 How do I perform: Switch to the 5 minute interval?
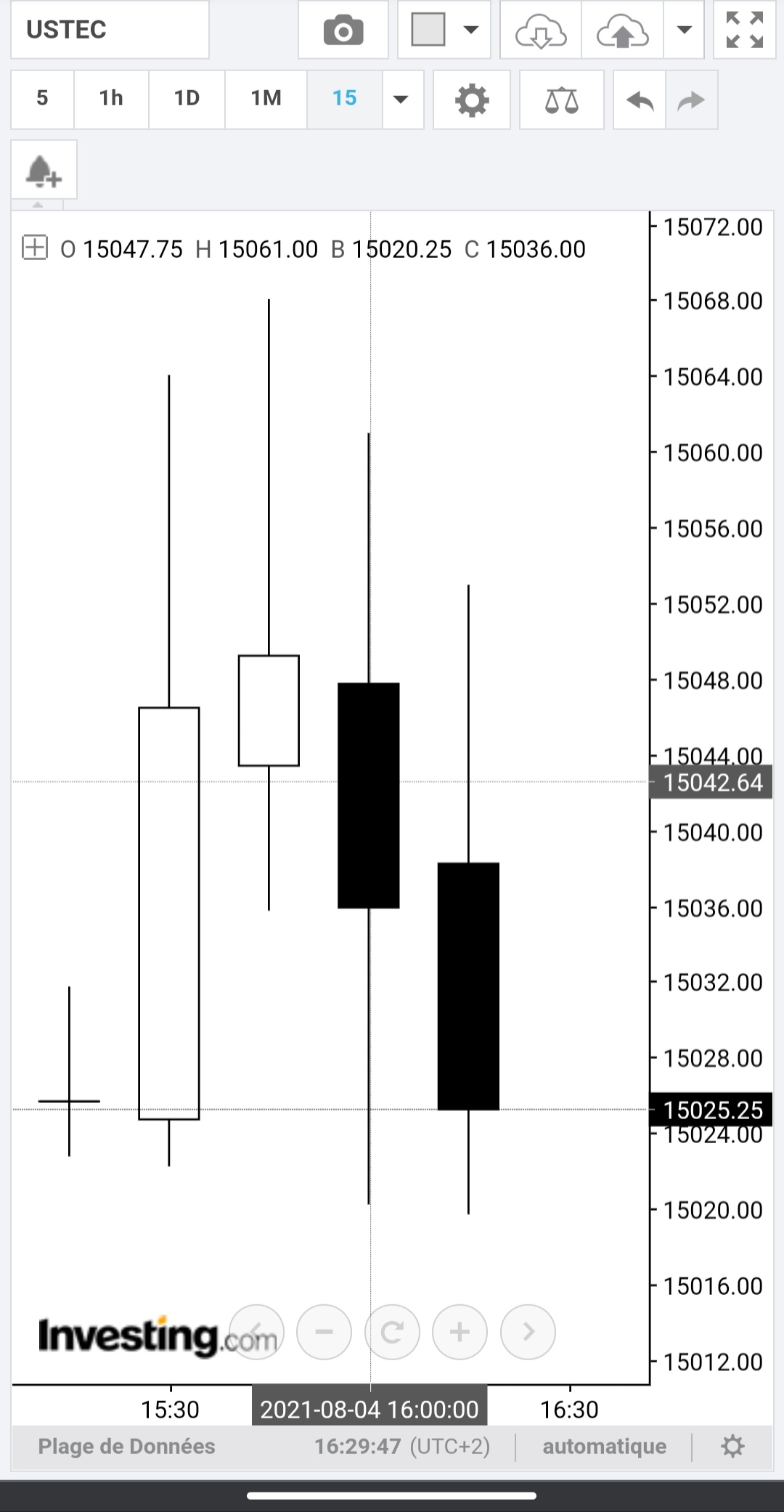pos(42,99)
